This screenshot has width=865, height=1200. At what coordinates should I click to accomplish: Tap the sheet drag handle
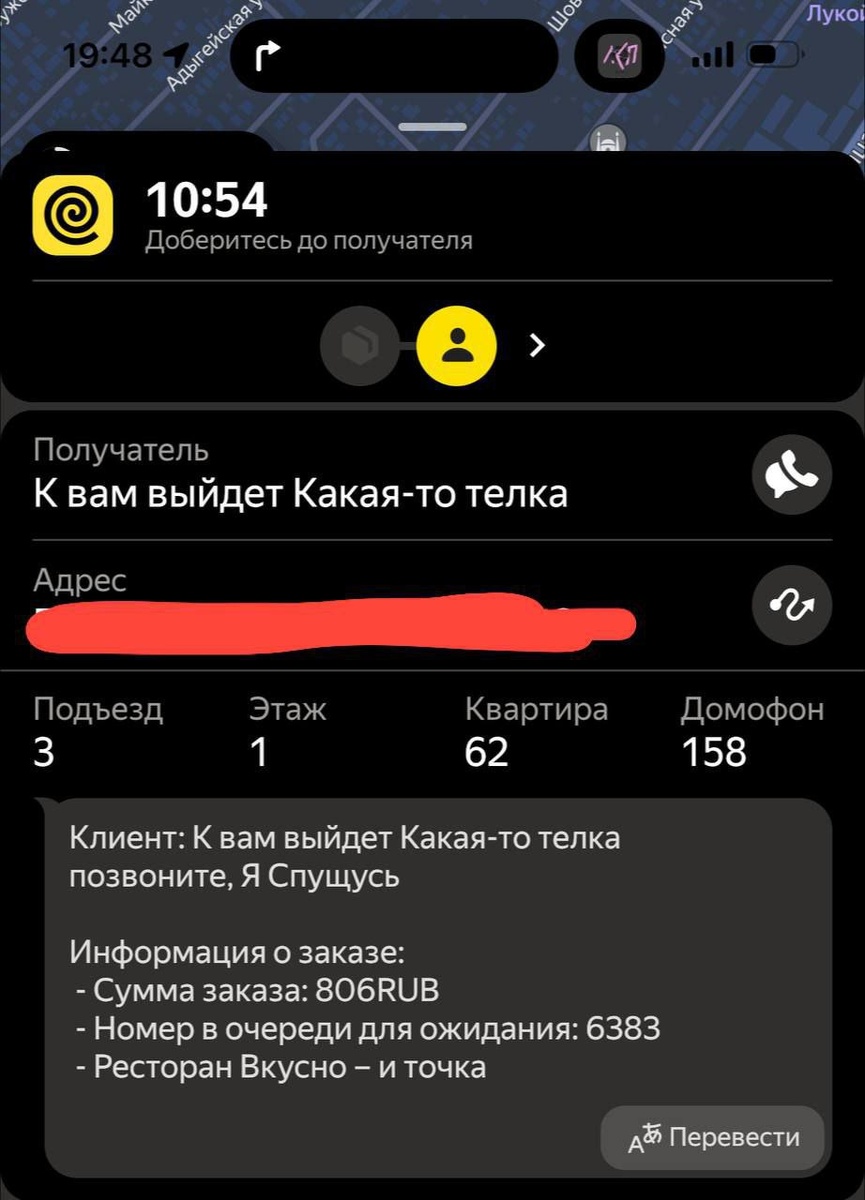coord(432,127)
